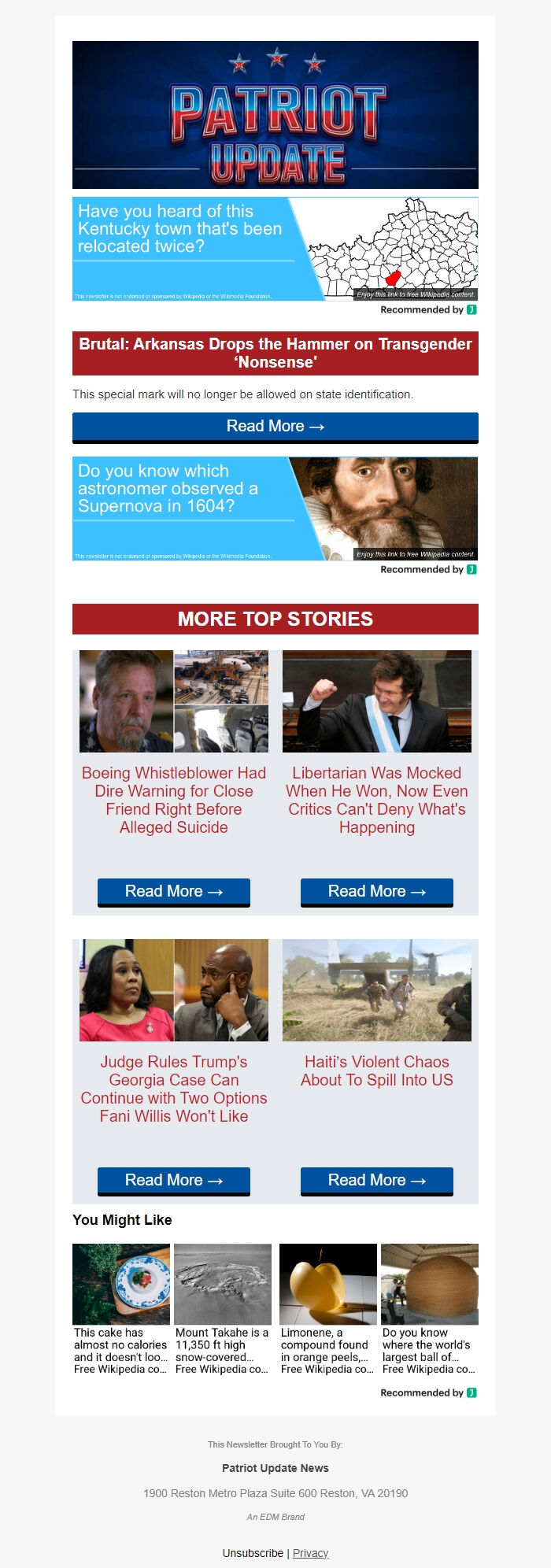Tap the Arkansas Drops the Hammer headline
551x1568 pixels.
(275, 353)
